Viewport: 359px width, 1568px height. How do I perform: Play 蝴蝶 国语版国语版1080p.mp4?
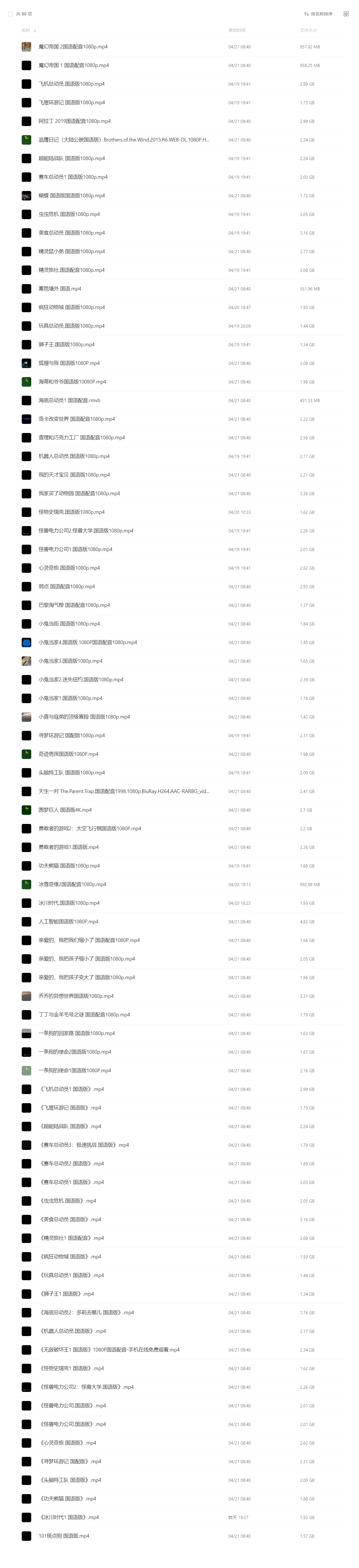[71, 196]
